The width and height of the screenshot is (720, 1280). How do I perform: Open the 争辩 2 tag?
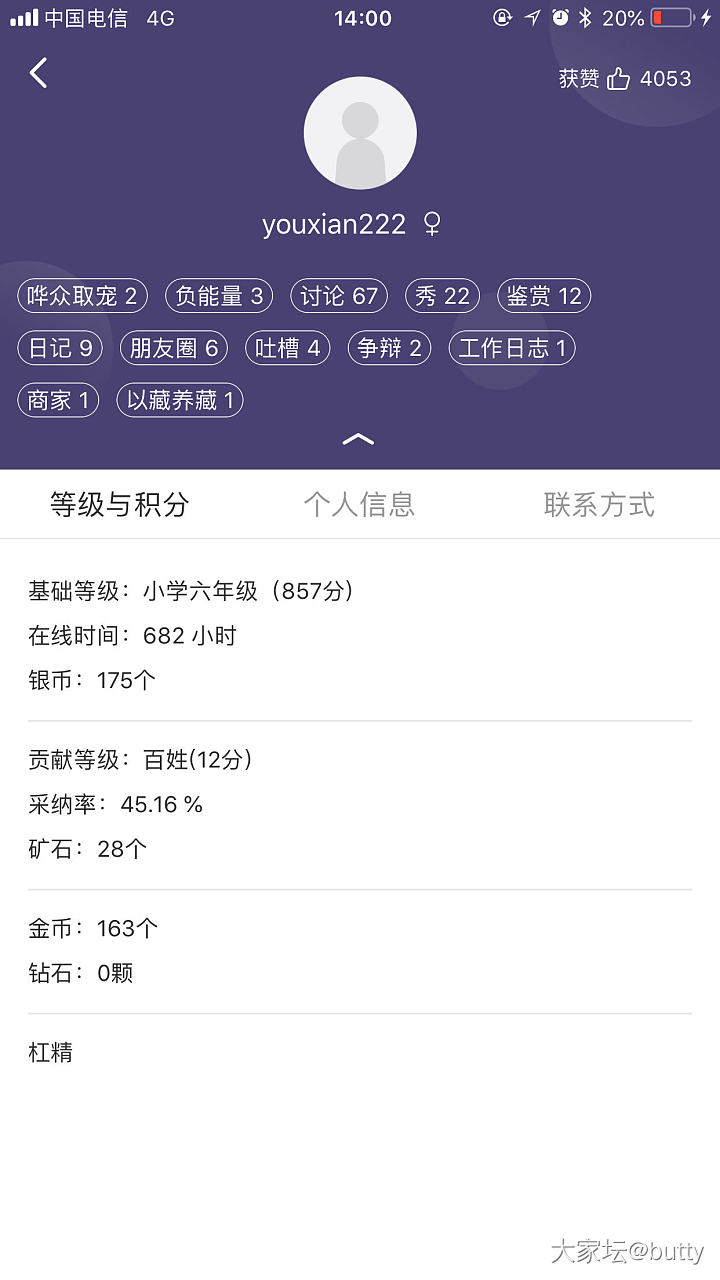click(x=389, y=348)
